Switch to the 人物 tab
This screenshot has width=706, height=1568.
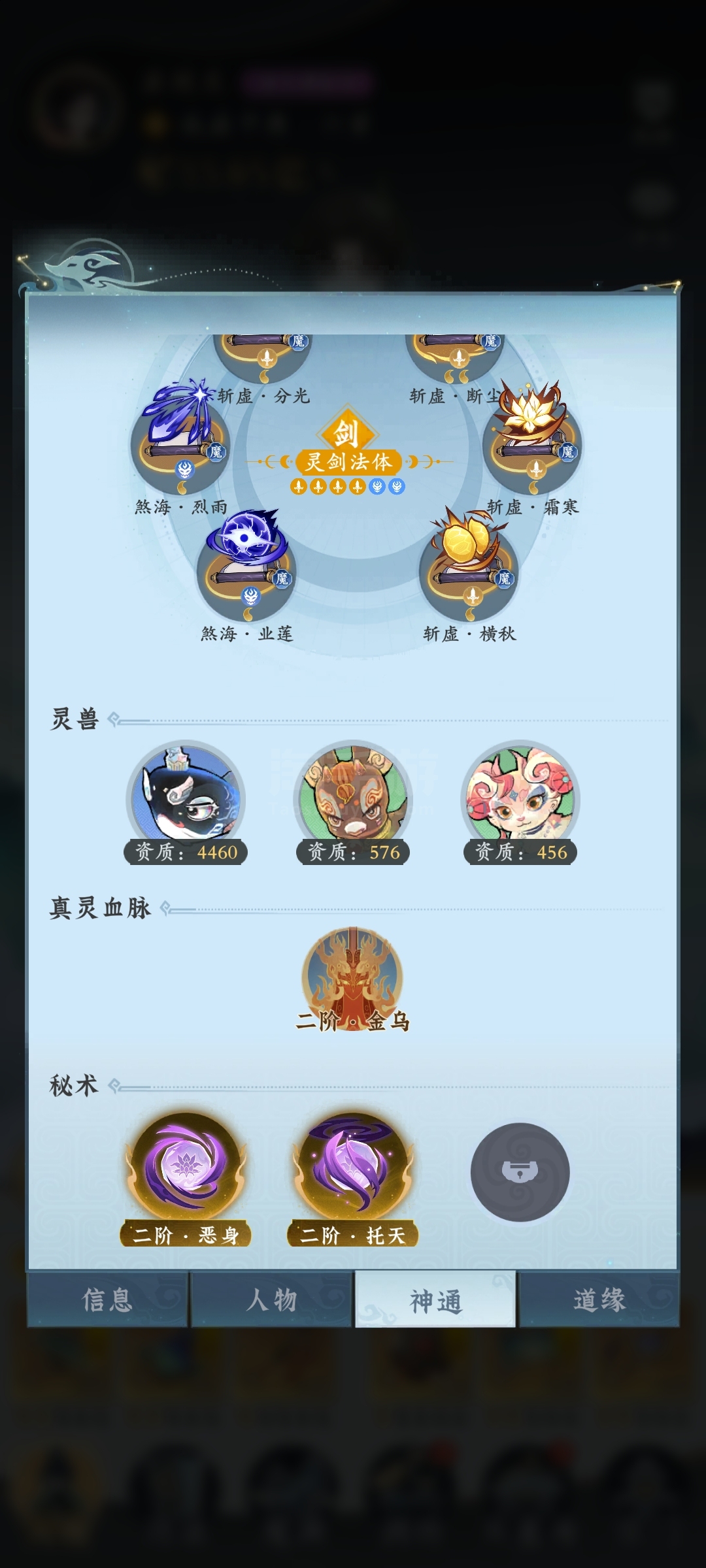(x=271, y=1299)
